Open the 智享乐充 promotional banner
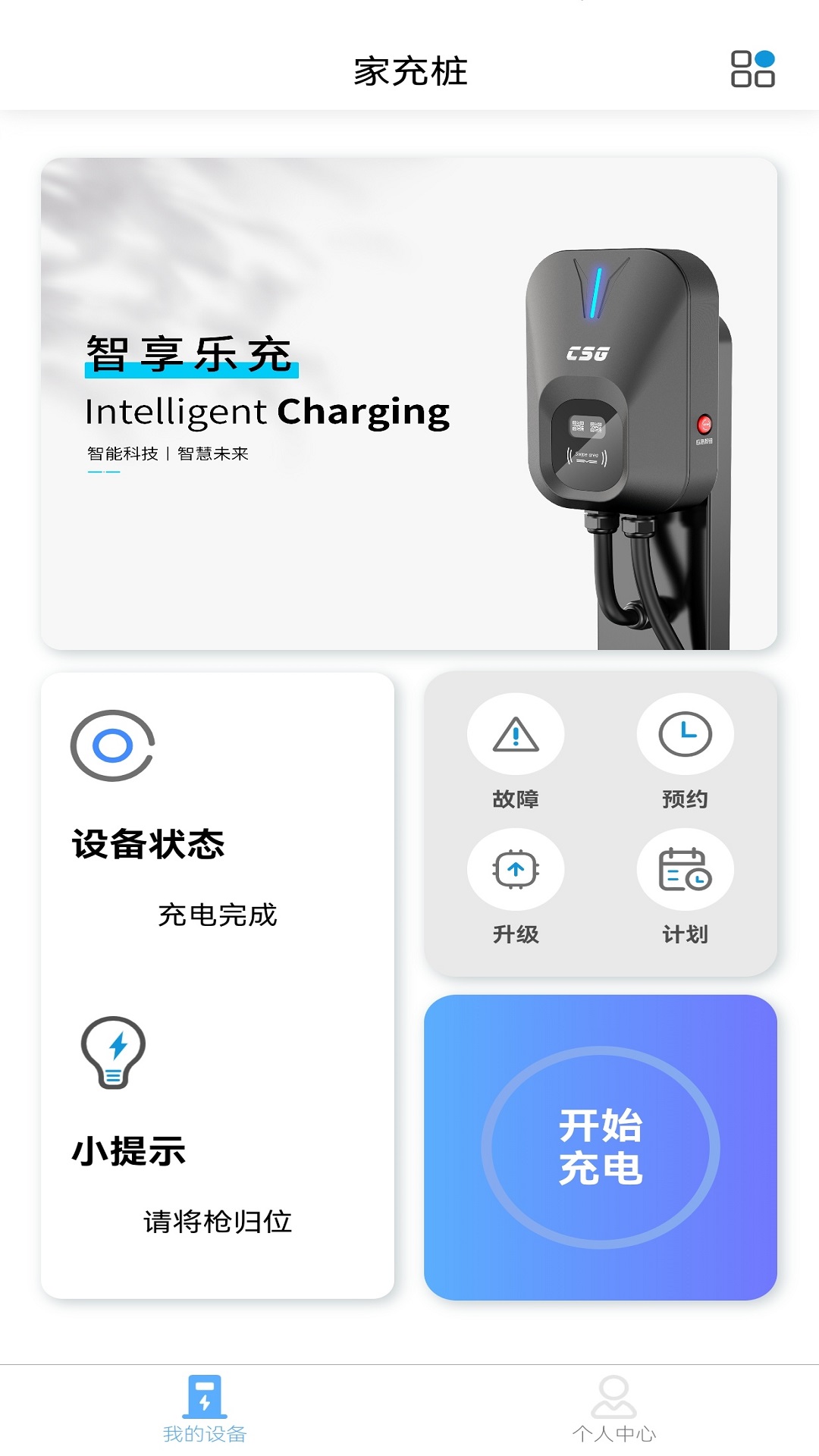The image size is (819, 1456). point(409,402)
